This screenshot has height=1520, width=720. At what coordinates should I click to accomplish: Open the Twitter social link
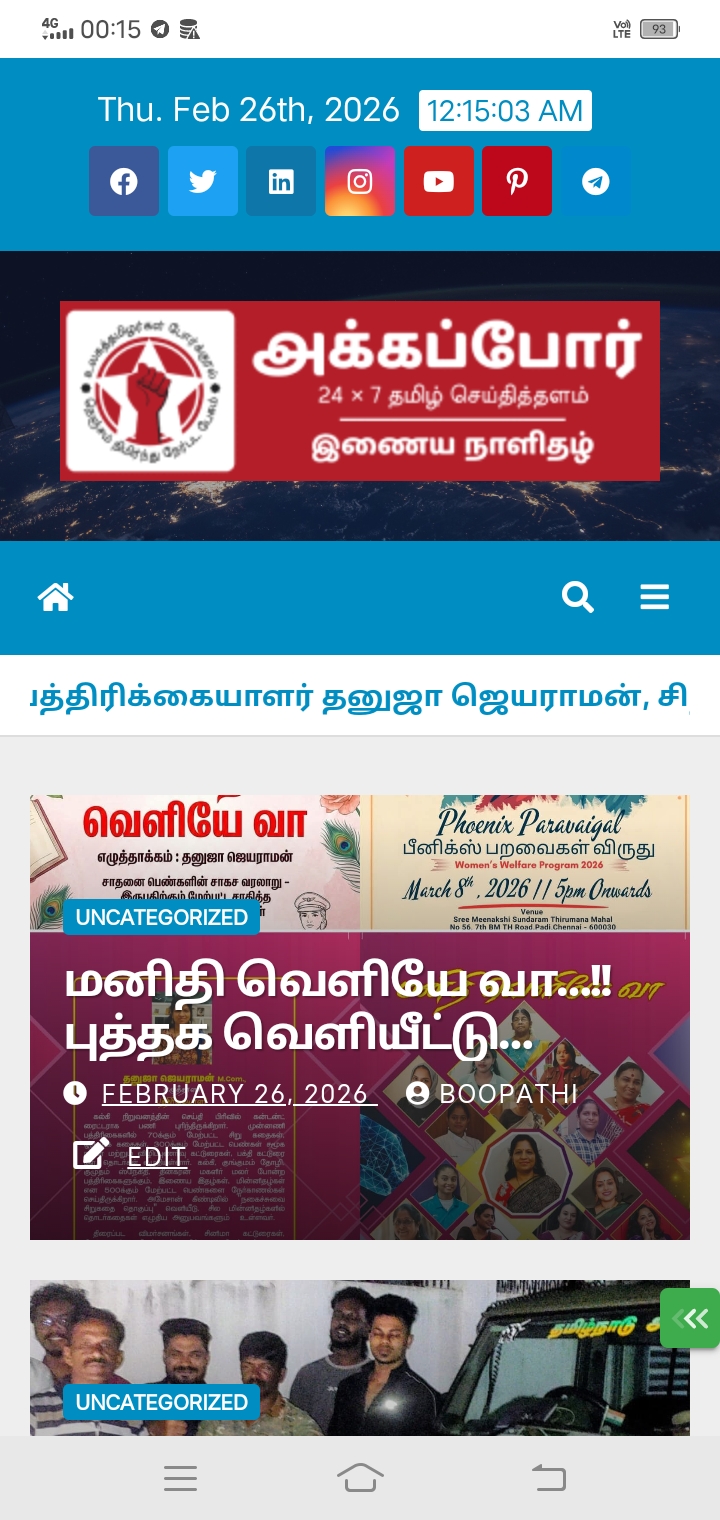pyautogui.click(x=203, y=181)
